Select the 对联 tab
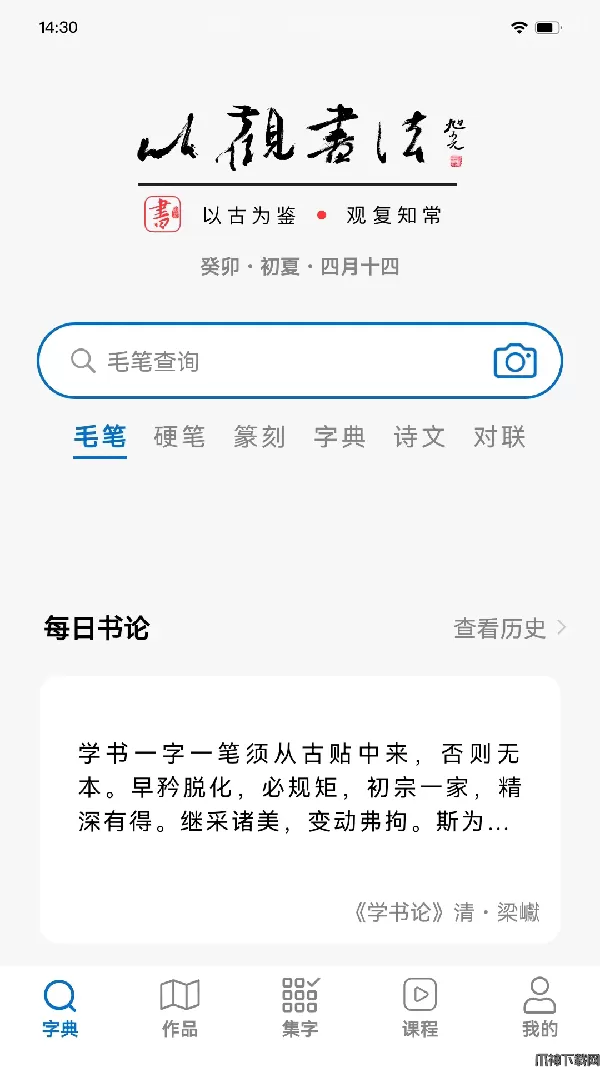 tap(499, 437)
